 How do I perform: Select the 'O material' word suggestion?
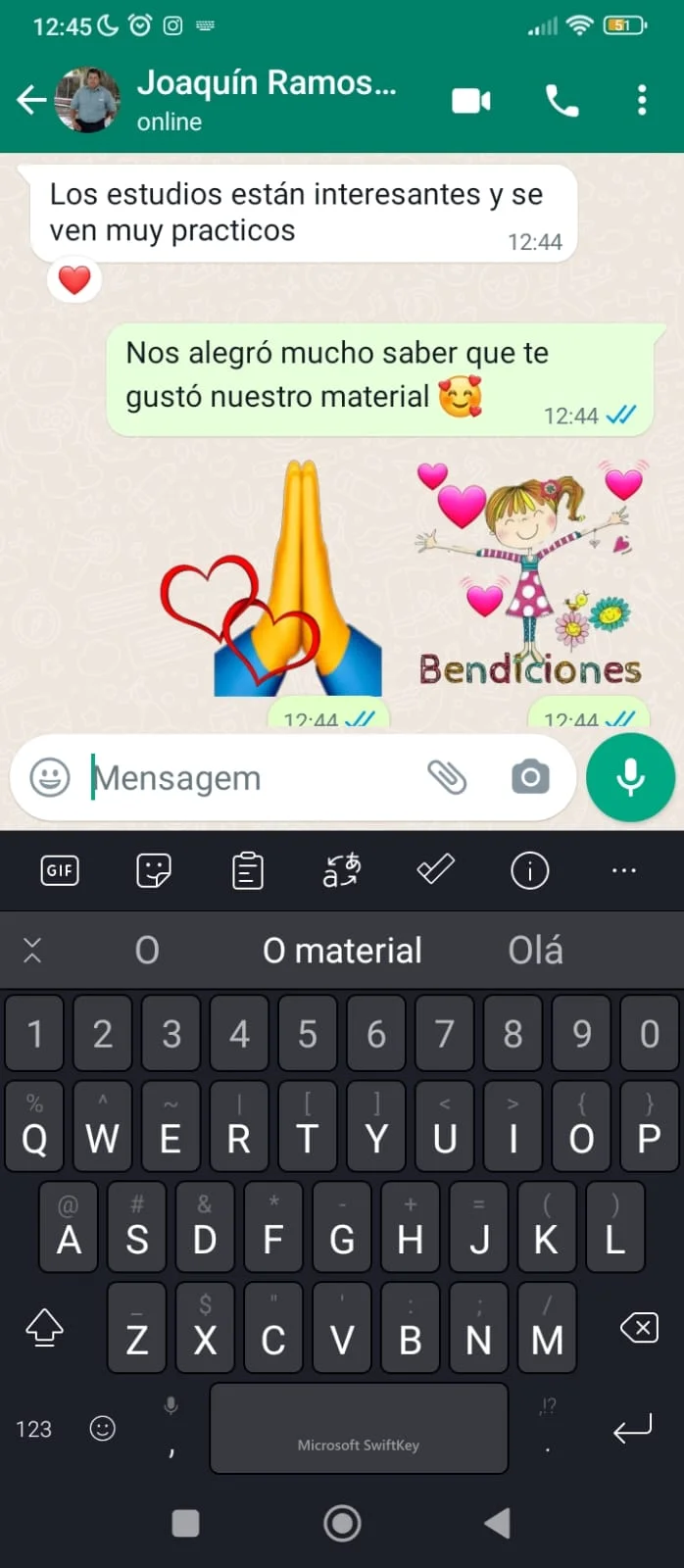342,950
